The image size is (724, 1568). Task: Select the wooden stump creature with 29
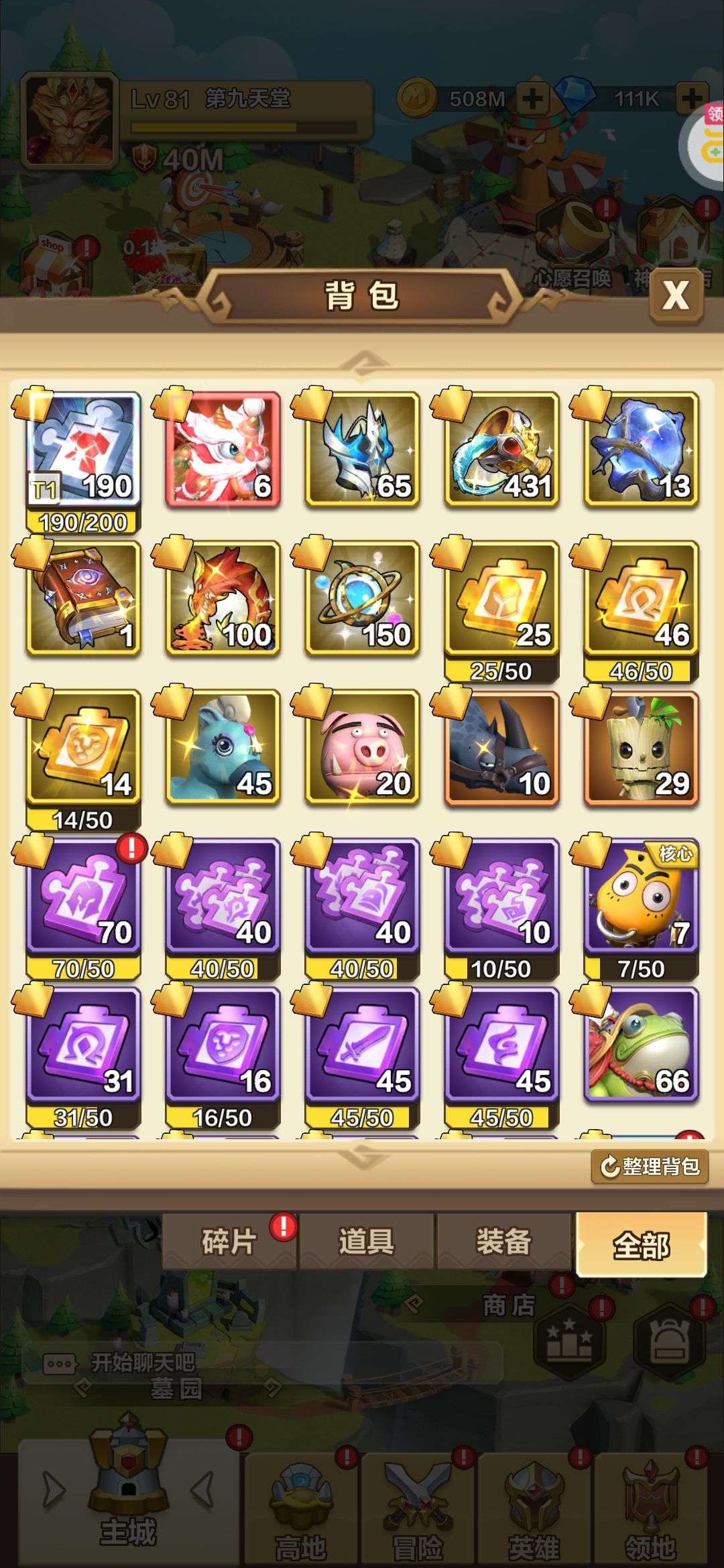coord(641,747)
